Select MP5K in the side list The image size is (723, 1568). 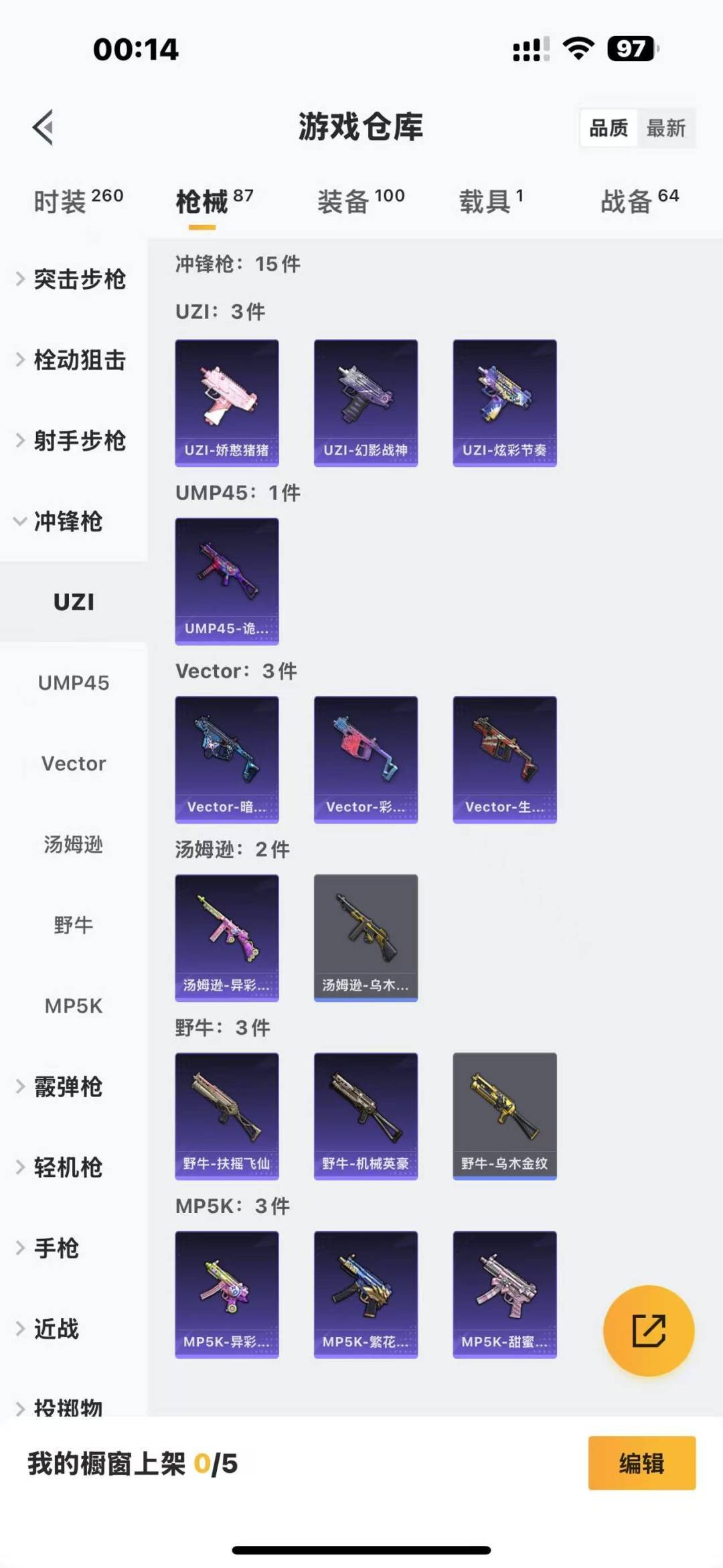74,1006
